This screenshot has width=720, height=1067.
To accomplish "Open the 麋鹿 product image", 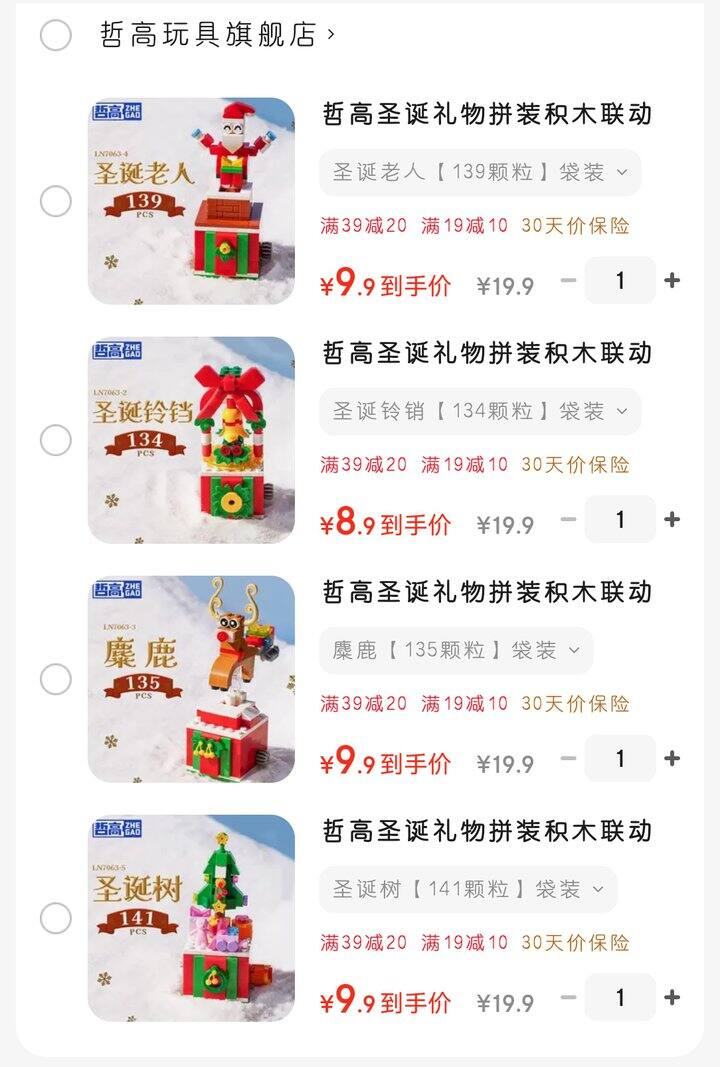I will pyautogui.click(x=191, y=679).
